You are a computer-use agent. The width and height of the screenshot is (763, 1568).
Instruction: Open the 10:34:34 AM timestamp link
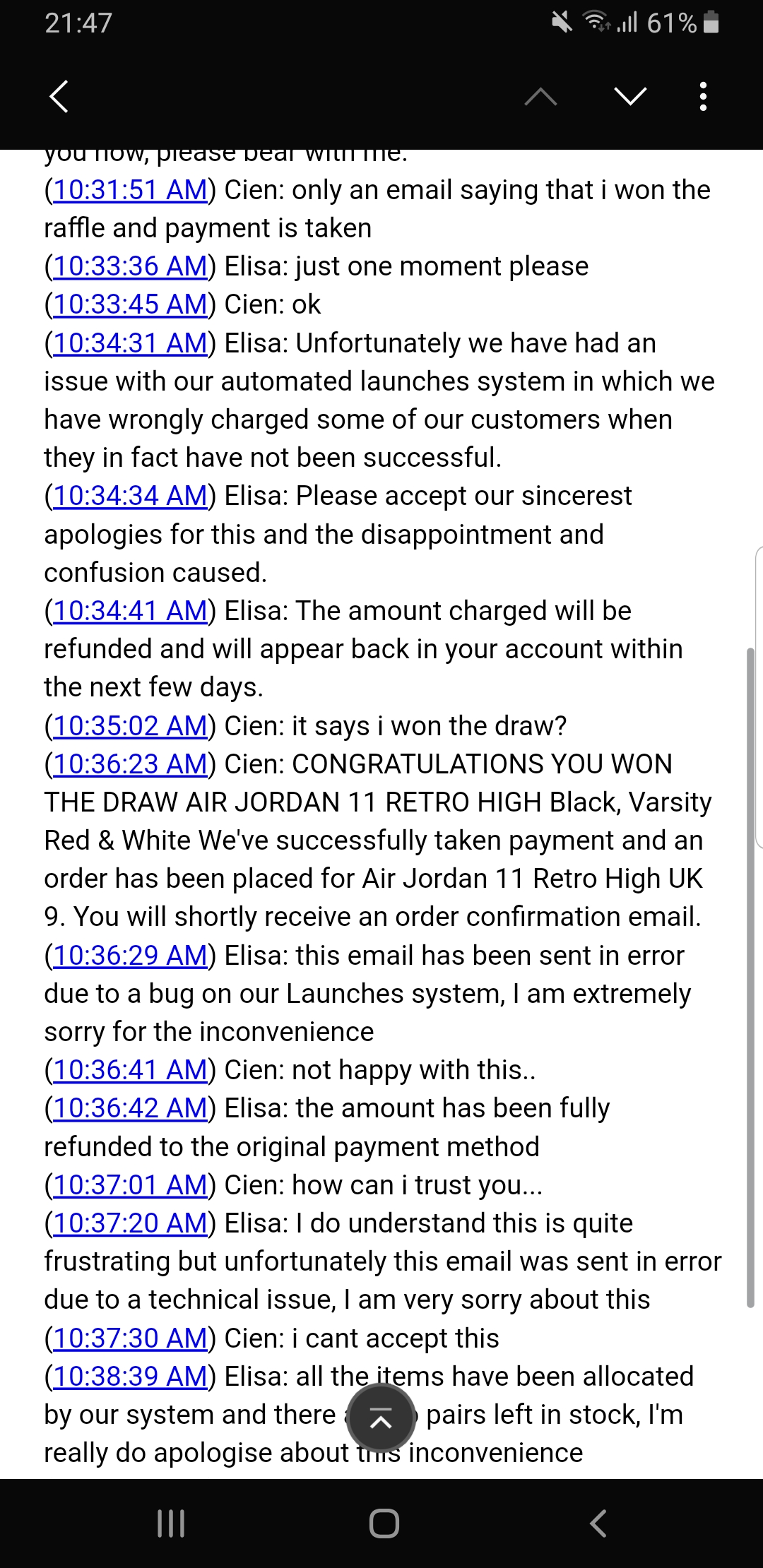click(130, 496)
